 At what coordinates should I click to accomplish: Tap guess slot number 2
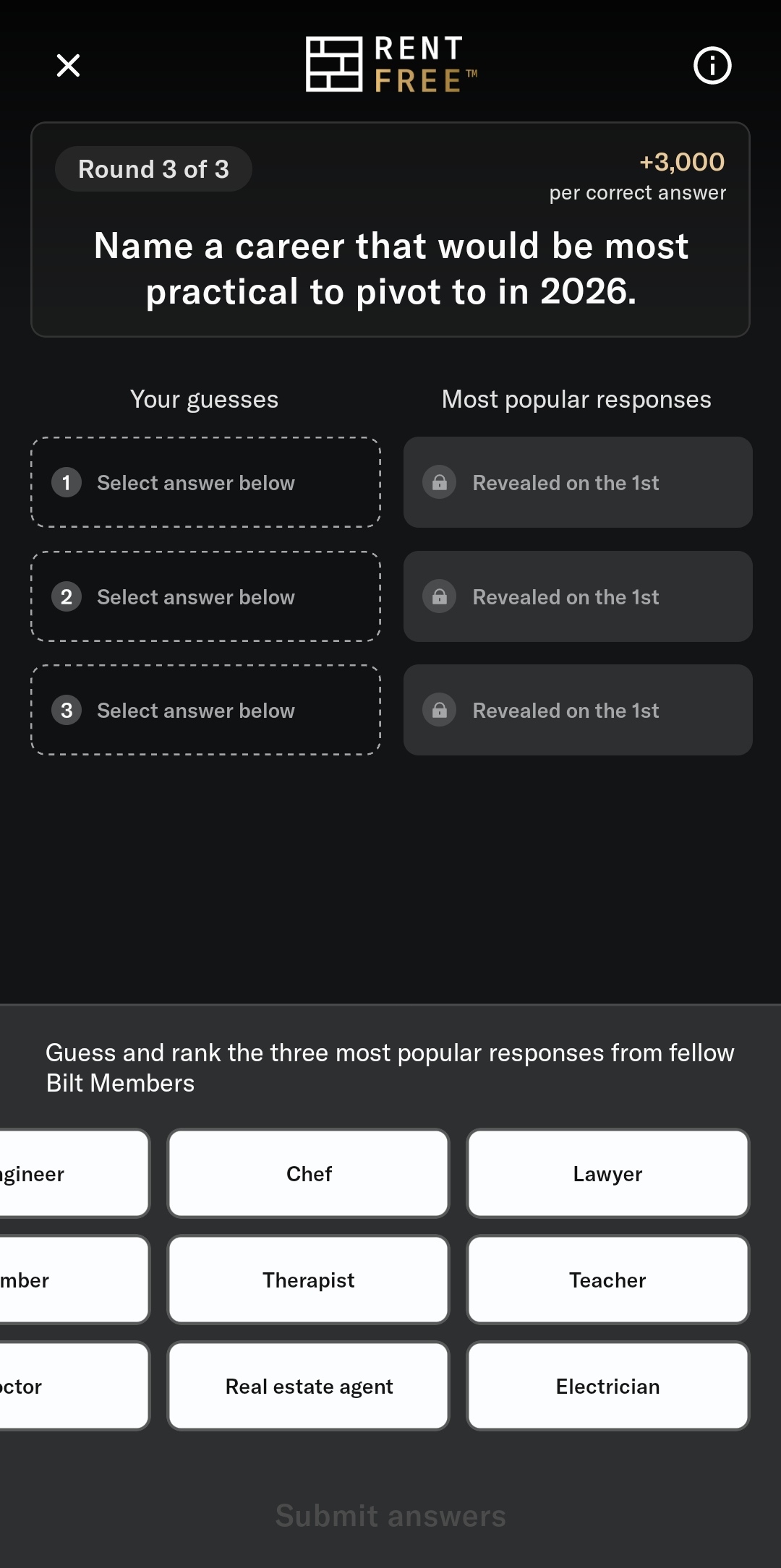[205, 596]
